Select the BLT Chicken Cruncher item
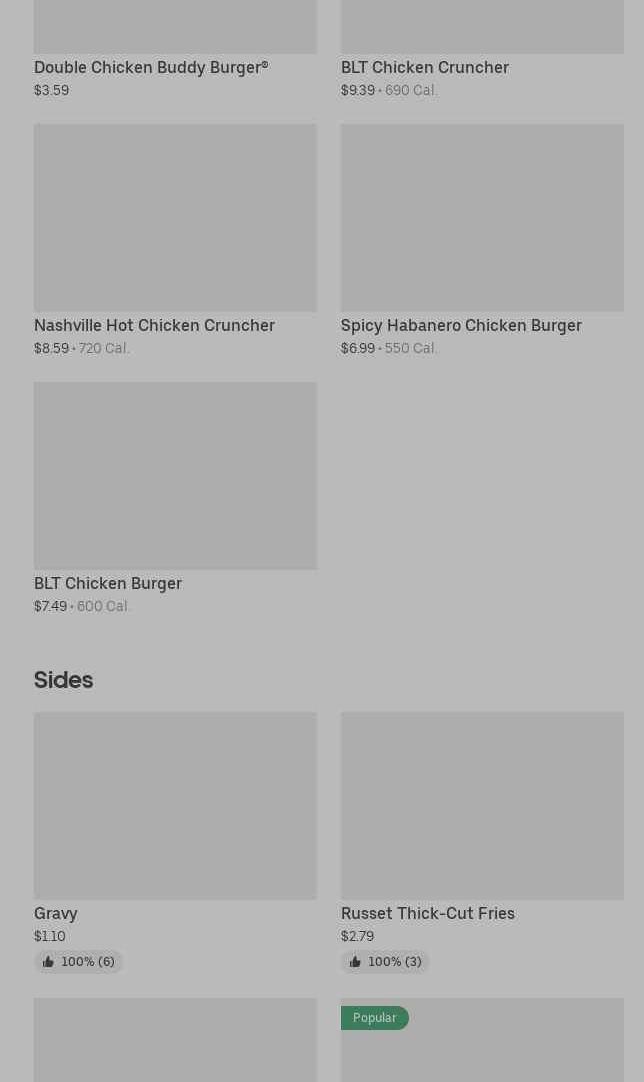 pos(424,67)
